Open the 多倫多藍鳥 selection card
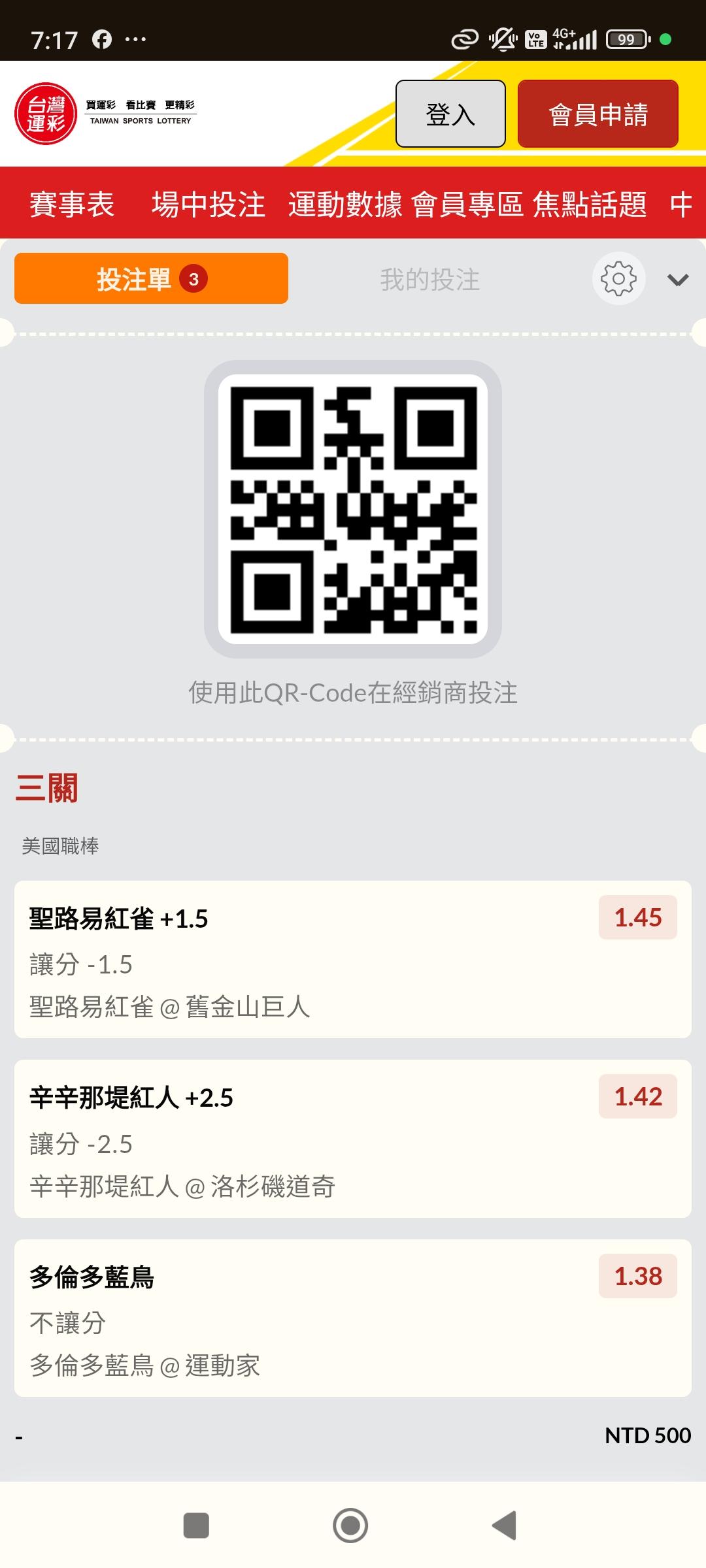Image resolution: width=706 pixels, height=1568 pixels. (x=353, y=1318)
